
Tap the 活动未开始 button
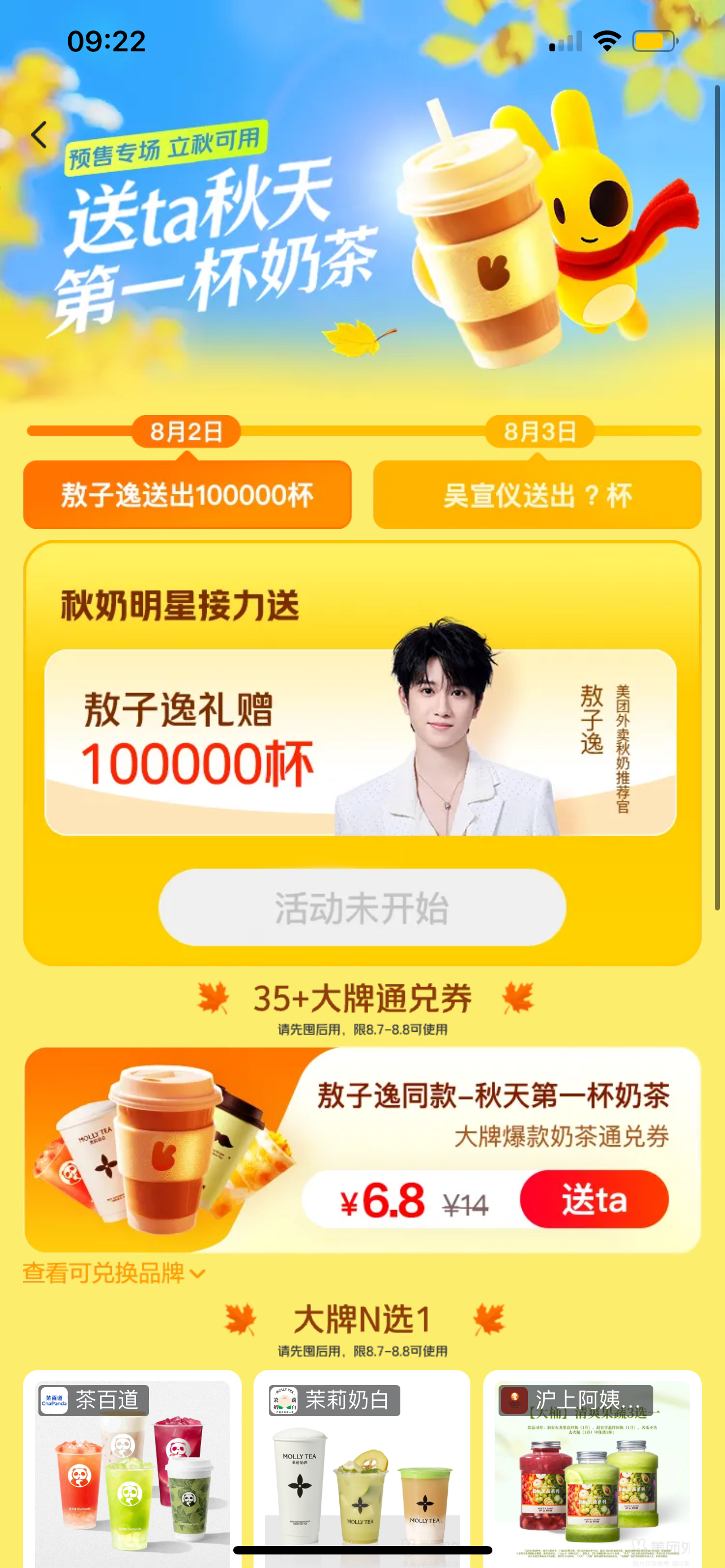point(362,907)
